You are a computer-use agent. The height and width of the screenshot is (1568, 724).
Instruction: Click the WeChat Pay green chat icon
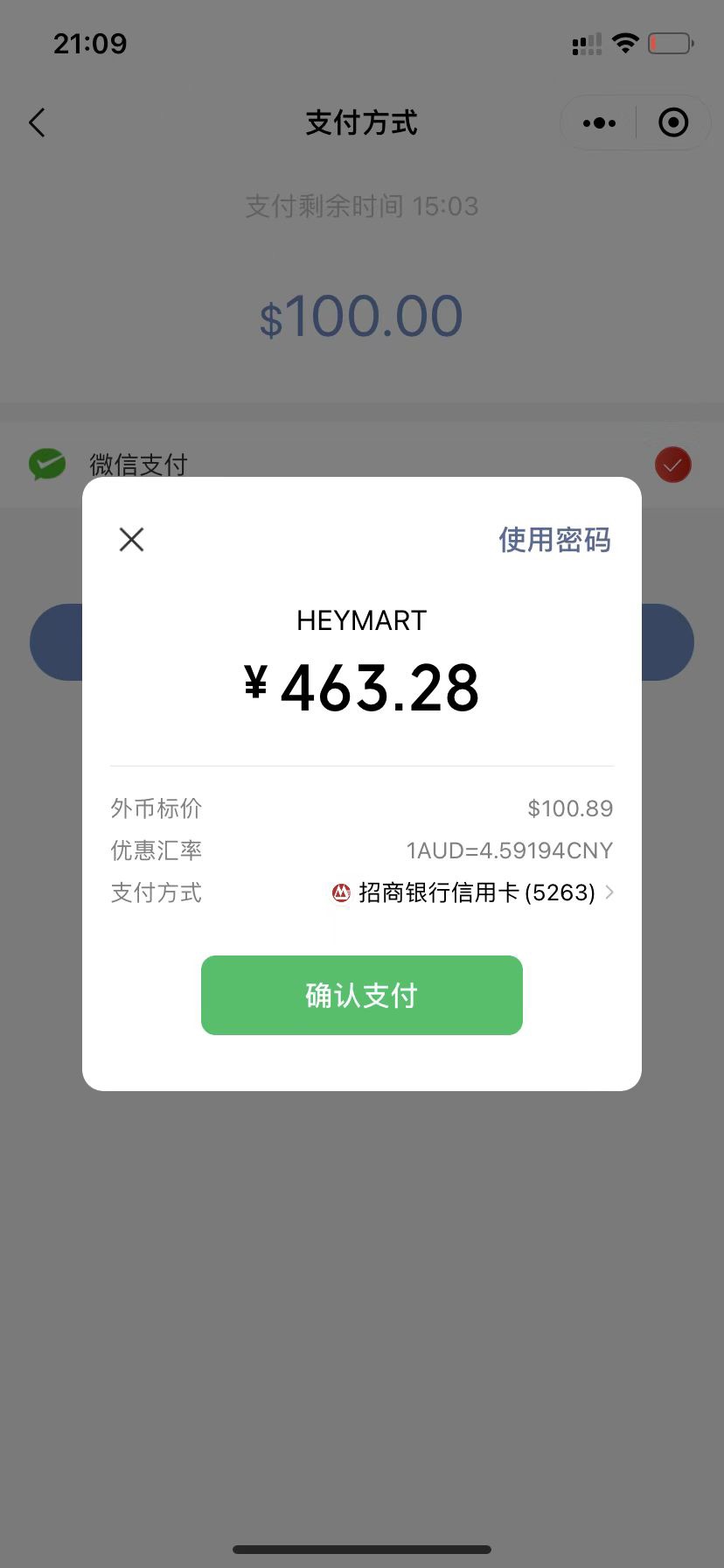[46, 464]
